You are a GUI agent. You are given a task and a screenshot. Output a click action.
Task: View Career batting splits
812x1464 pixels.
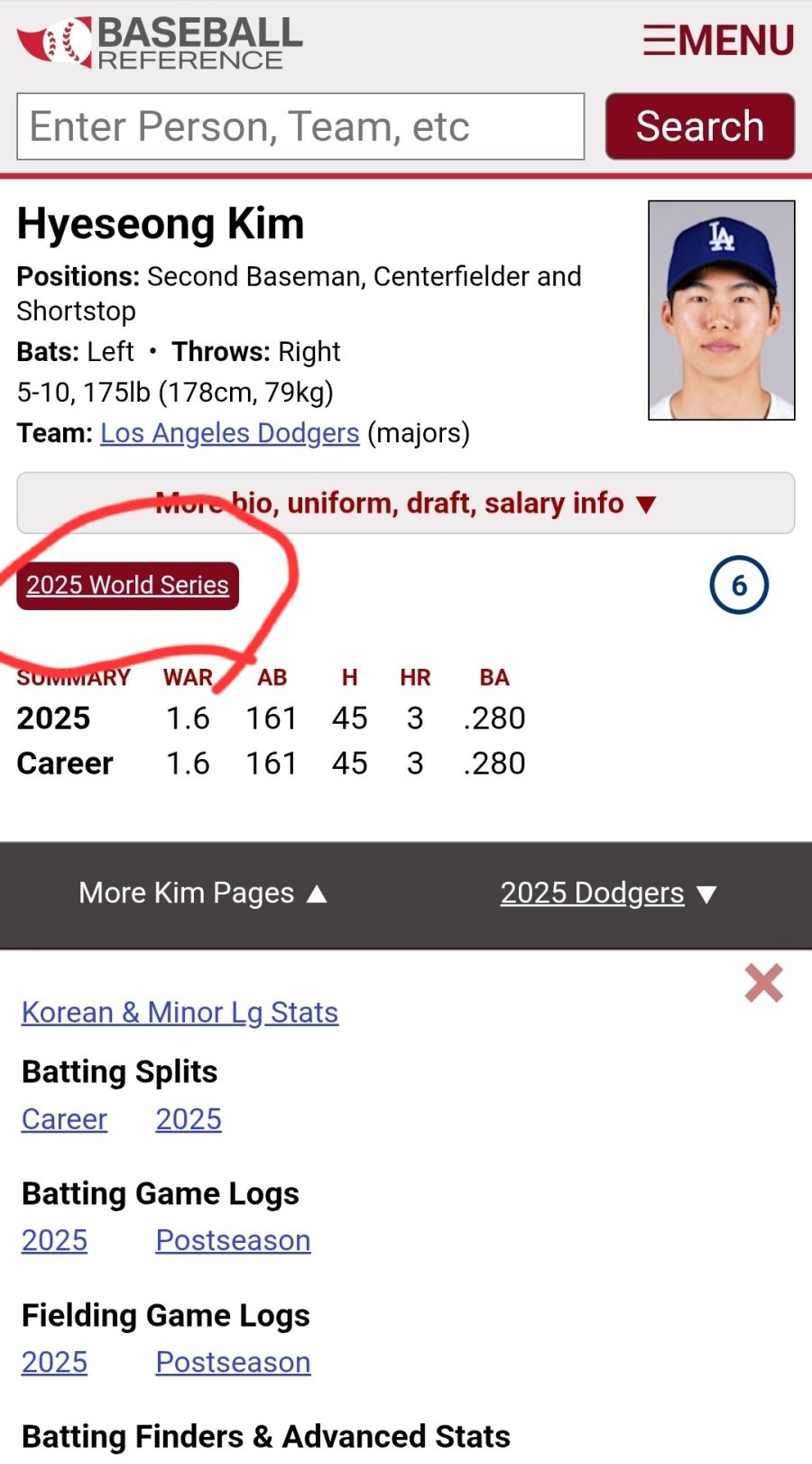pos(64,1119)
